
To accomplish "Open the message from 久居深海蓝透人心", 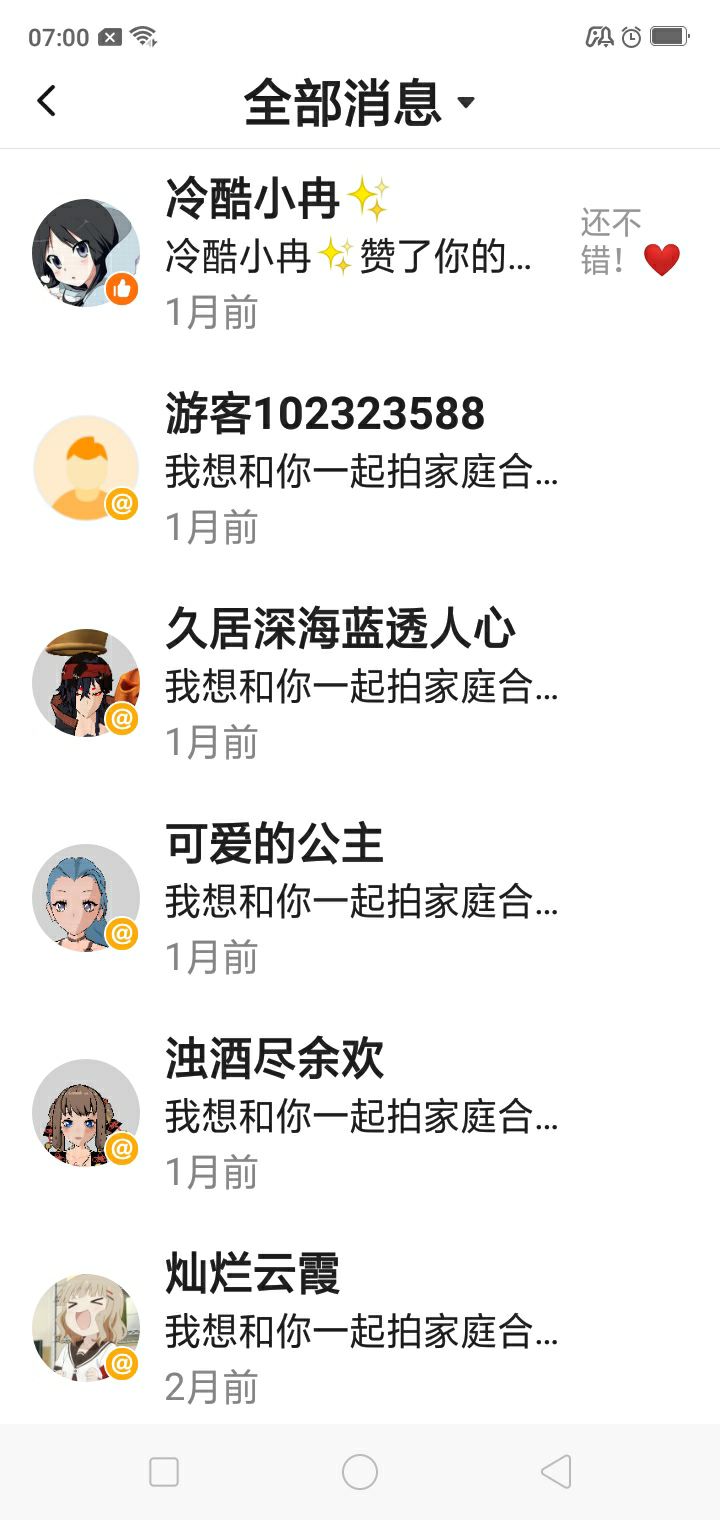I will point(360,685).
